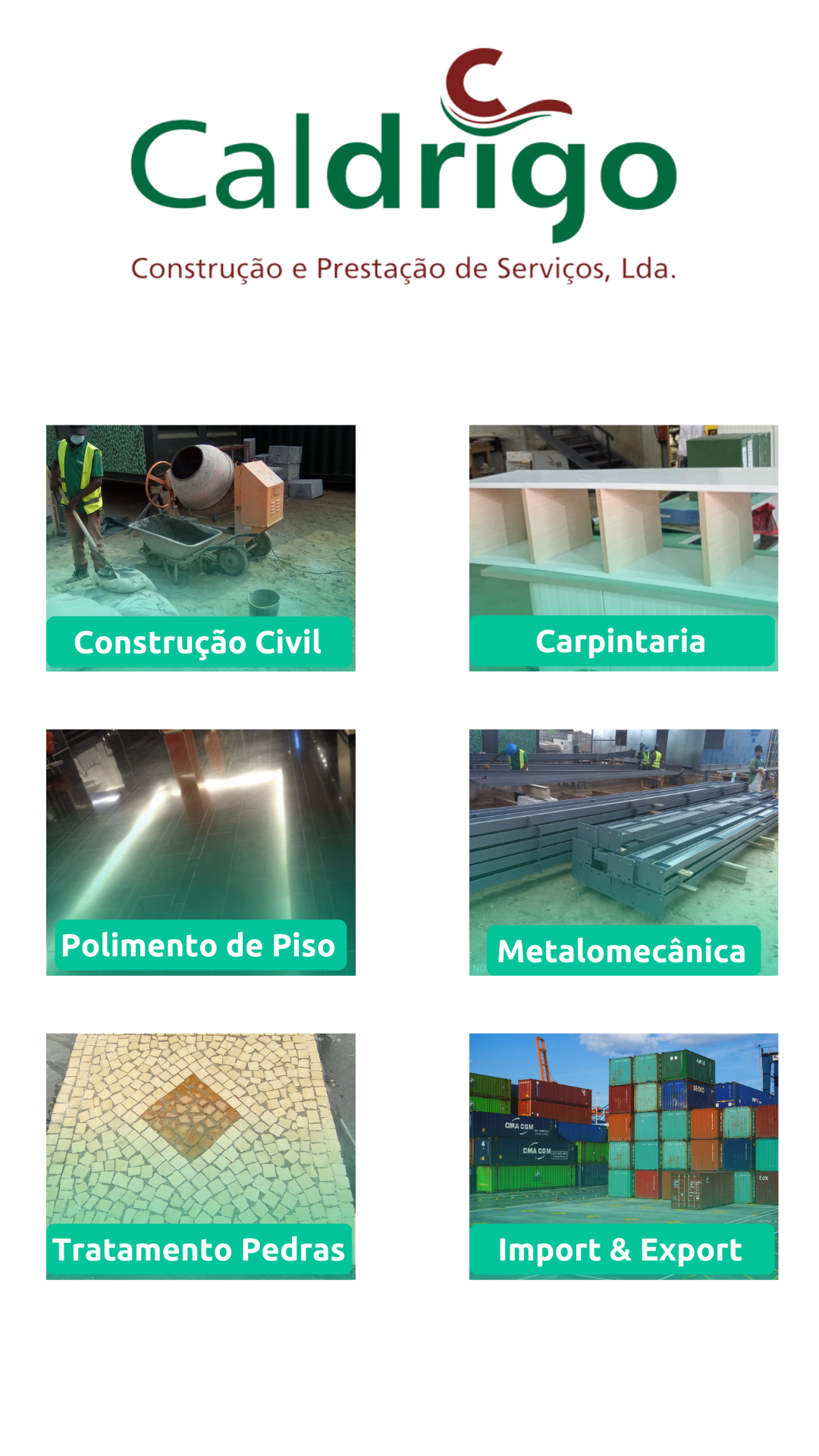Screen dimensions: 819x1456
Task: Open the Construção Civil tile
Action: pos(200,548)
